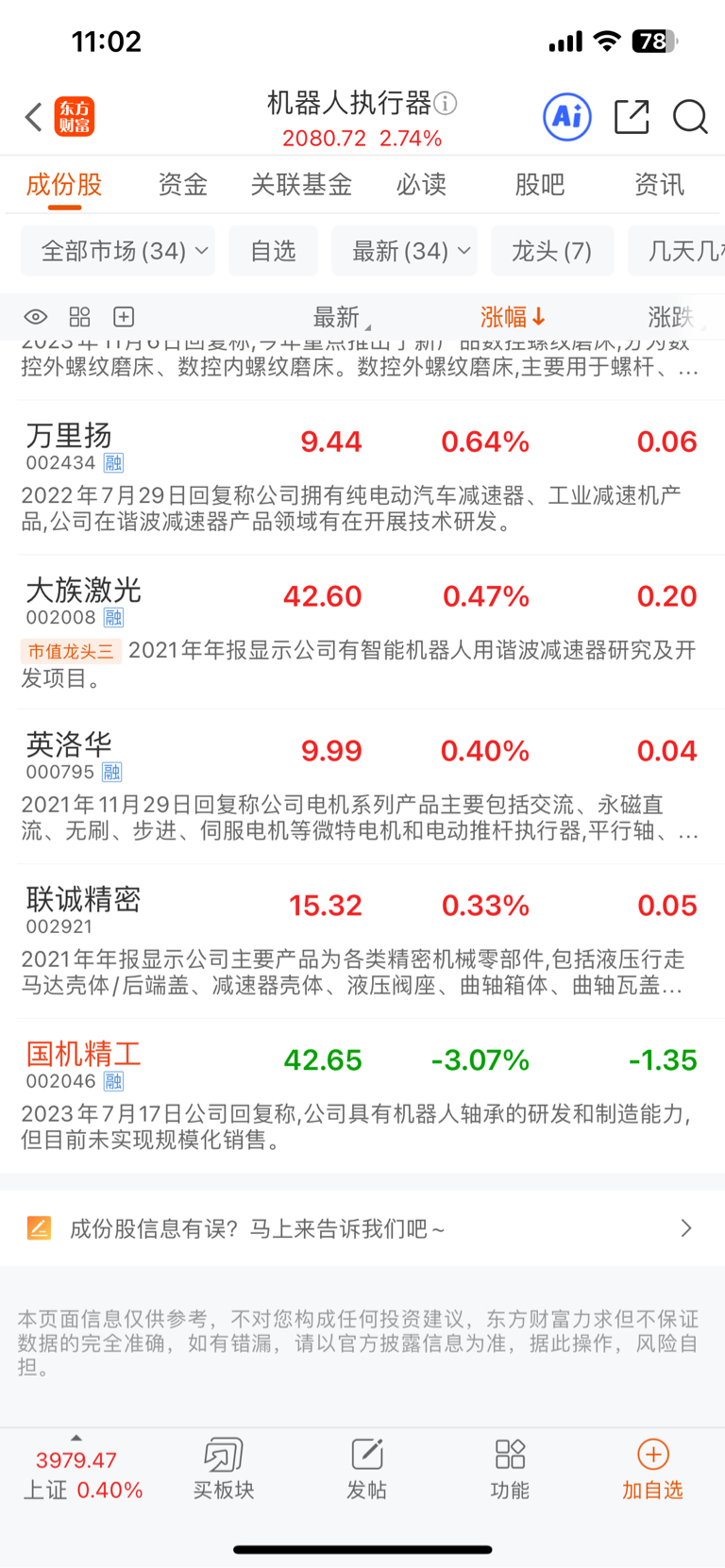Open the 必读 tab
725x1568 pixels.
[421, 185]
